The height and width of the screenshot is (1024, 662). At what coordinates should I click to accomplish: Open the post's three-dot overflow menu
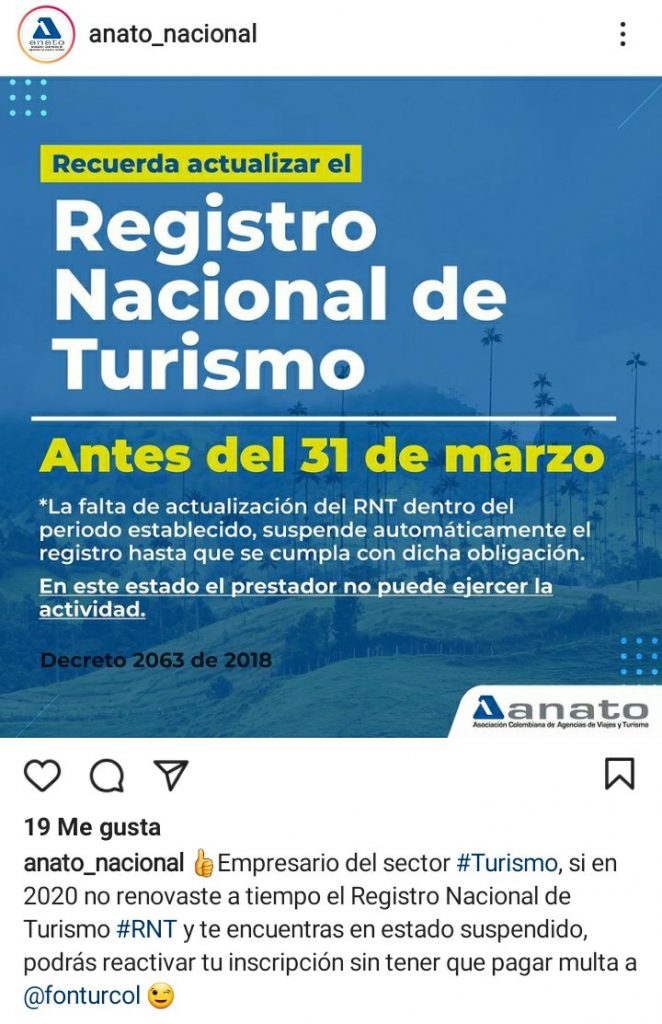pos(622,35)
